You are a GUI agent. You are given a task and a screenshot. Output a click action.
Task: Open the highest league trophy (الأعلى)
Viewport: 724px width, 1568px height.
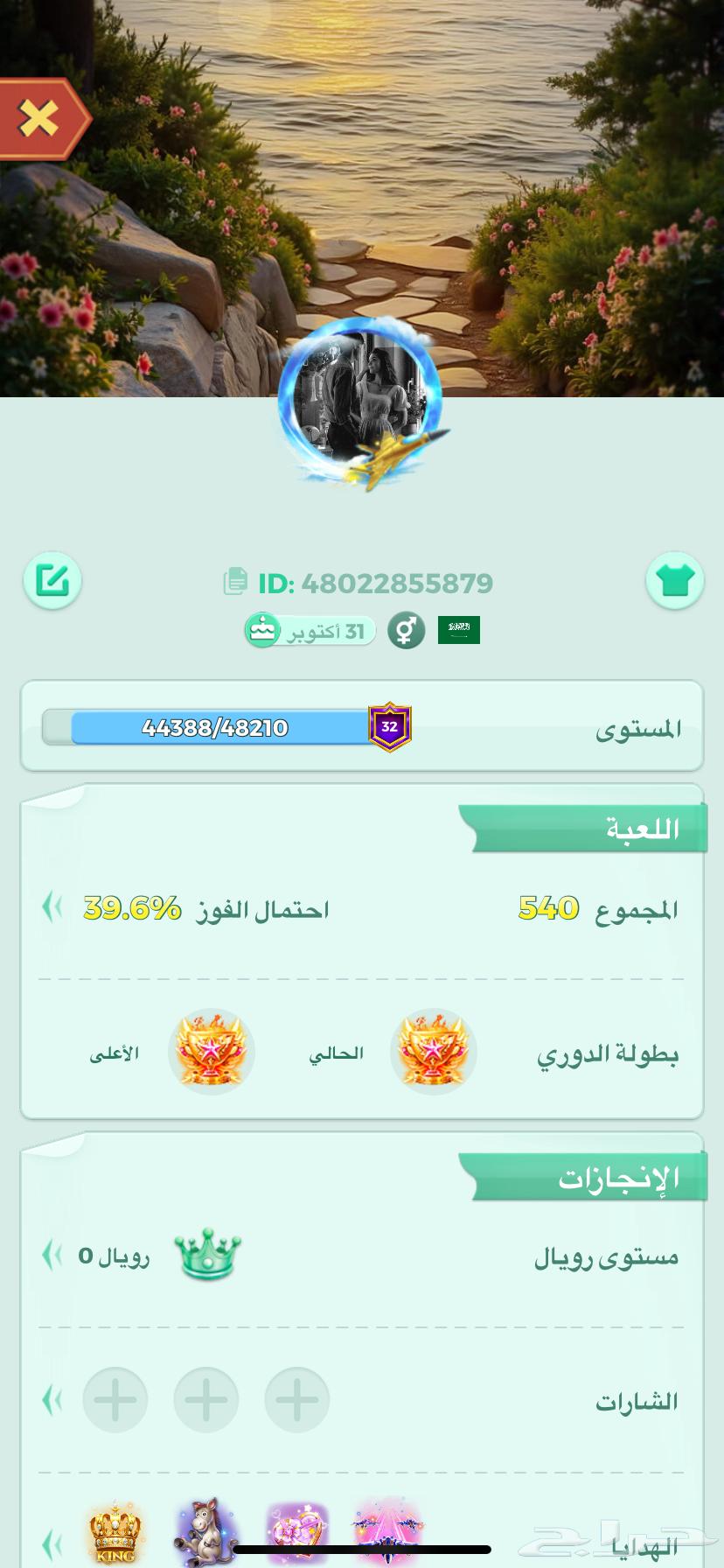[x=212, y=1050]
